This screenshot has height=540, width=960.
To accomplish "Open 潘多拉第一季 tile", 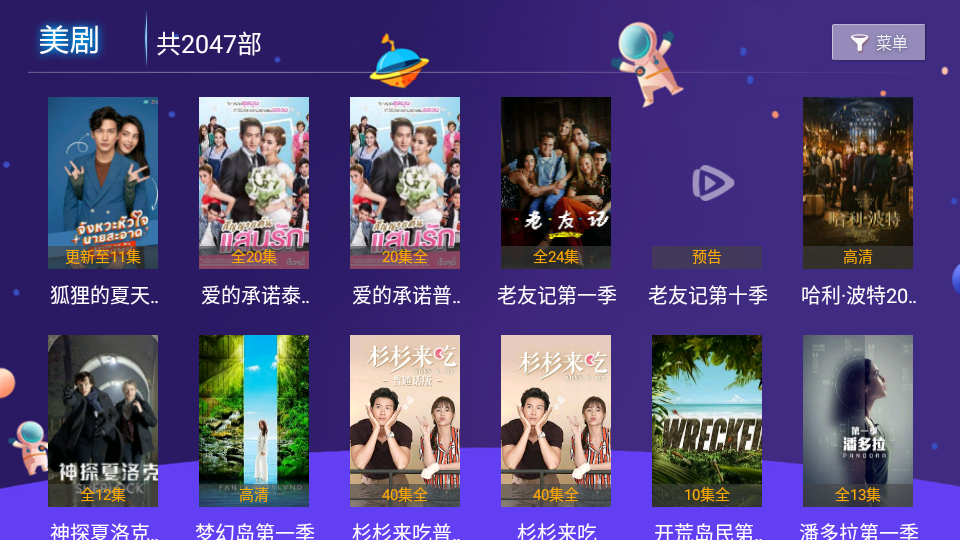I will [858, 421].
